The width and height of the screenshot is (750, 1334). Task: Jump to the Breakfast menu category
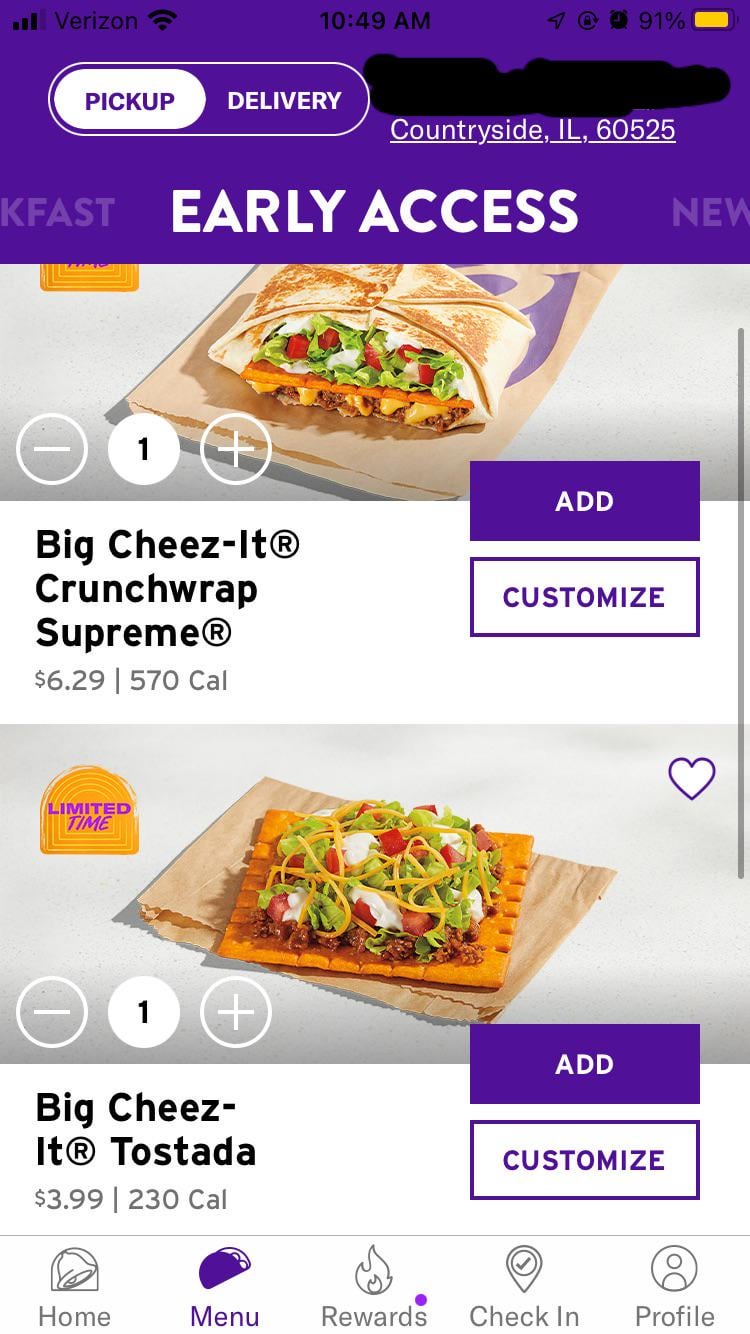[55, 212]
